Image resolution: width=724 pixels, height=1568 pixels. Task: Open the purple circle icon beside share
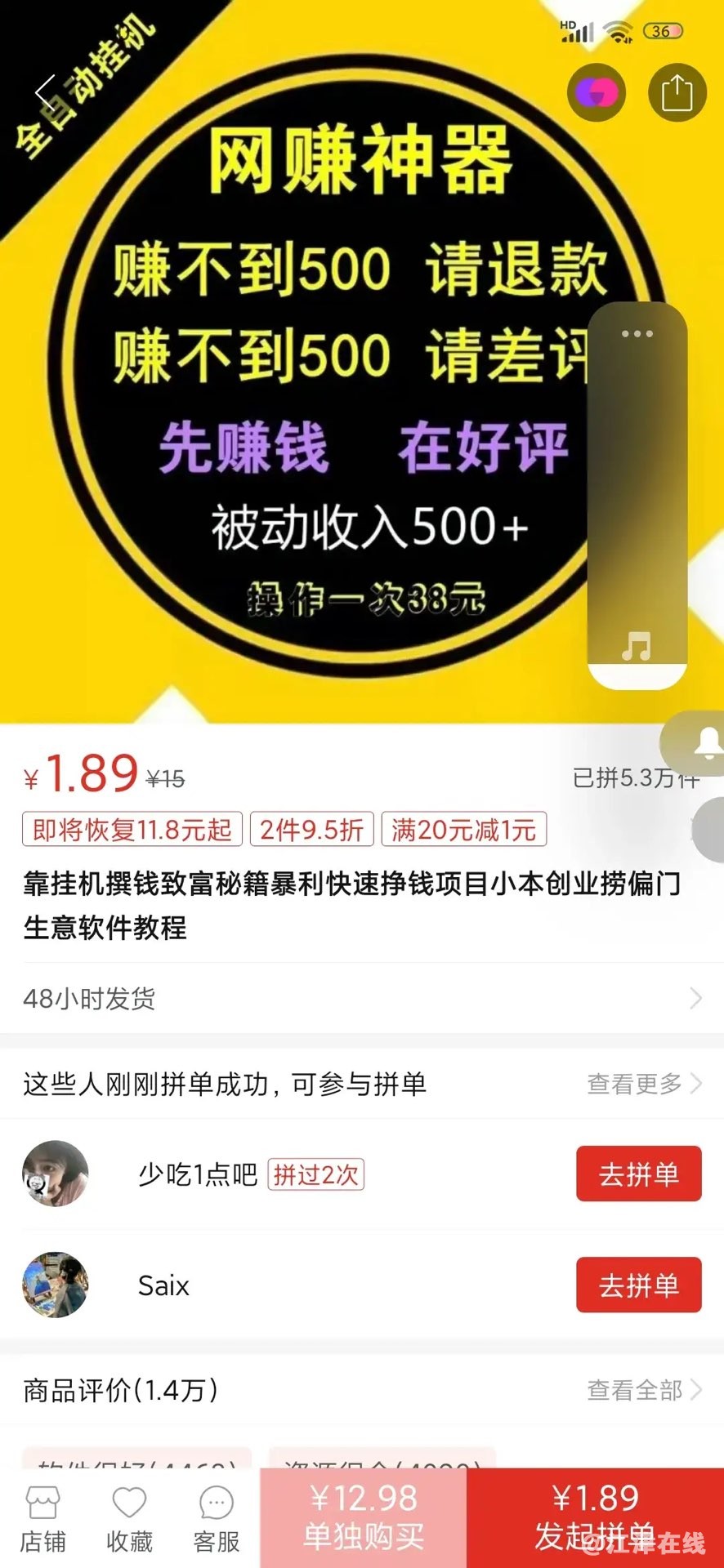[x=597, y=93]
